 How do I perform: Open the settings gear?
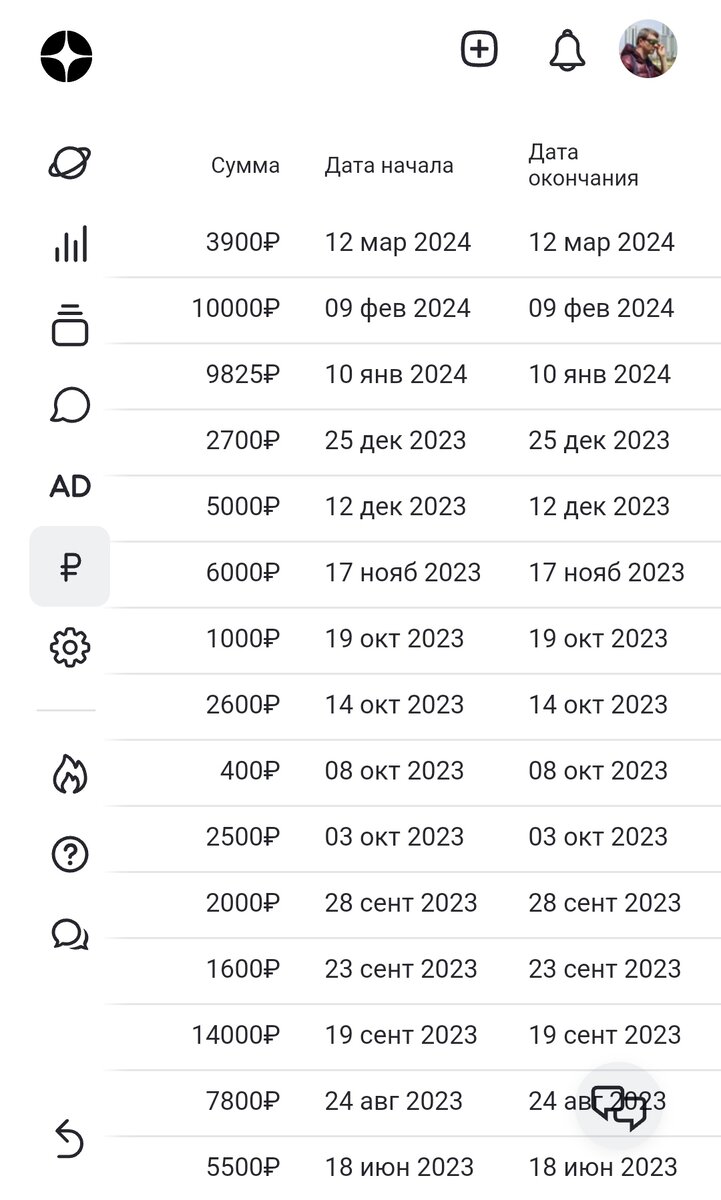(70, 648)
